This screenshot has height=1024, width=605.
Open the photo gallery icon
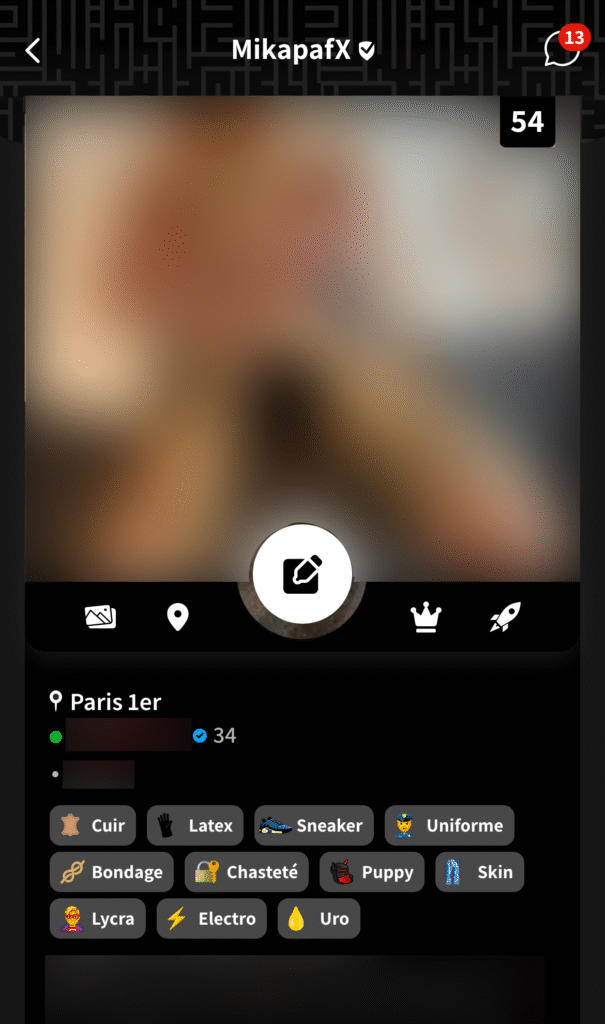[x=101, y=617]
